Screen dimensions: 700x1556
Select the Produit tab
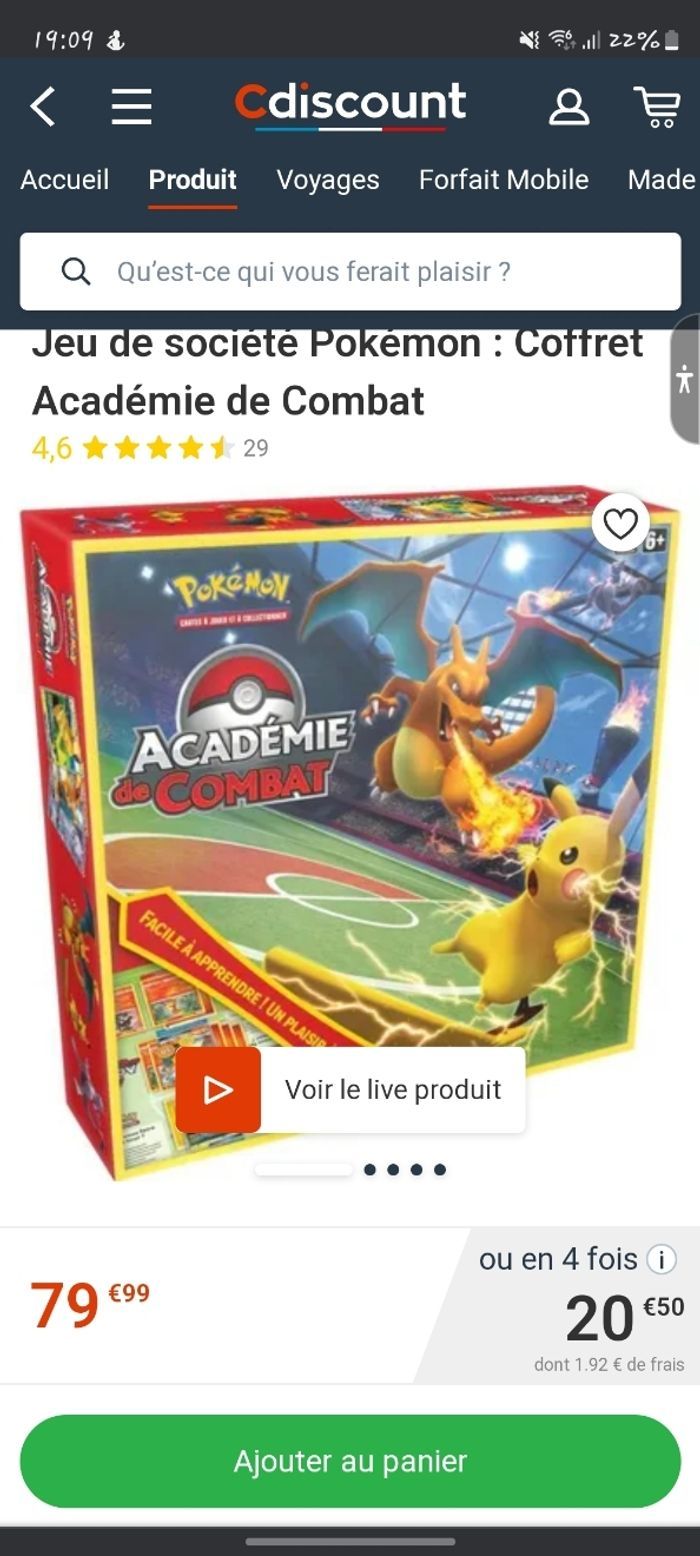click(192, 180)
